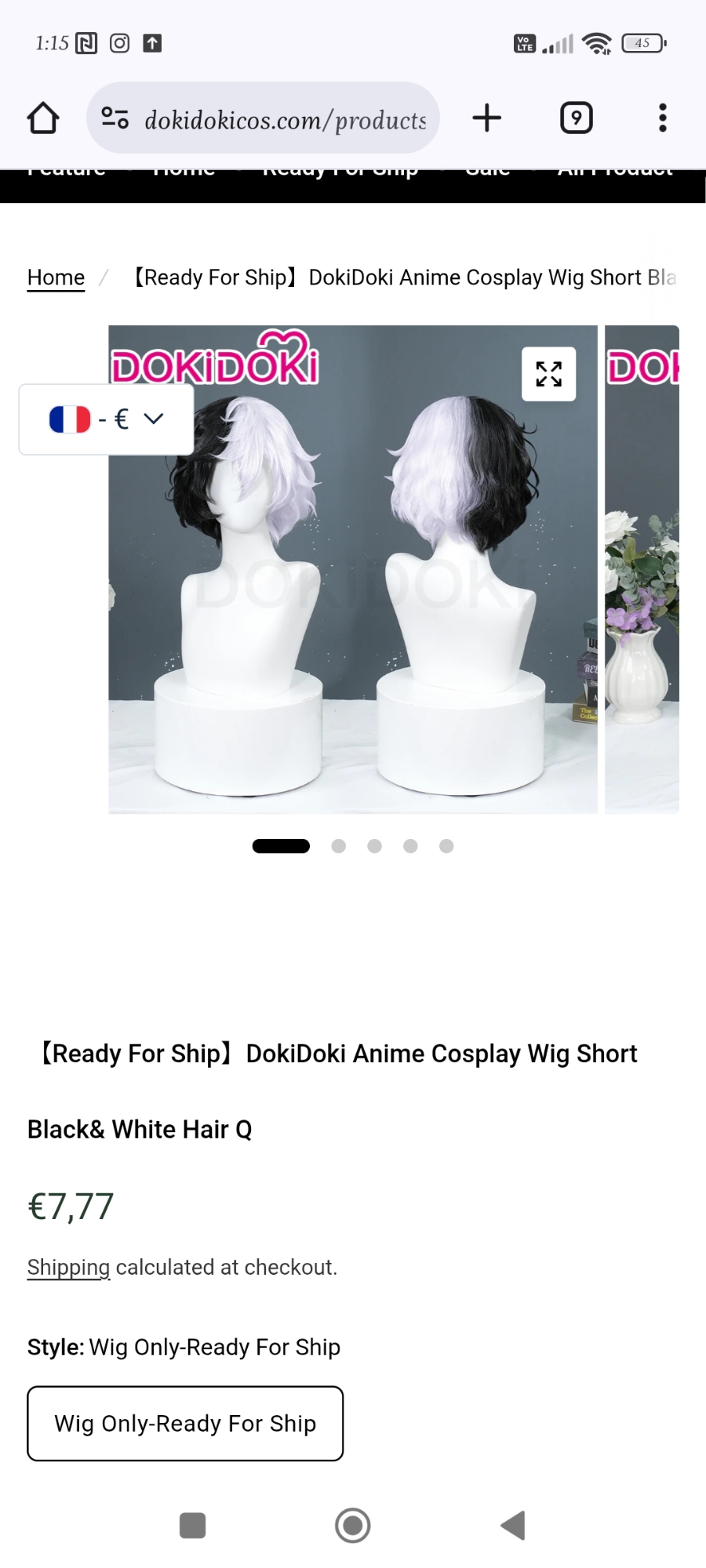Jump to the last image indicator dot
Image resolution: width=706 pixels, height=1568 pixels.
pos(446,846)
